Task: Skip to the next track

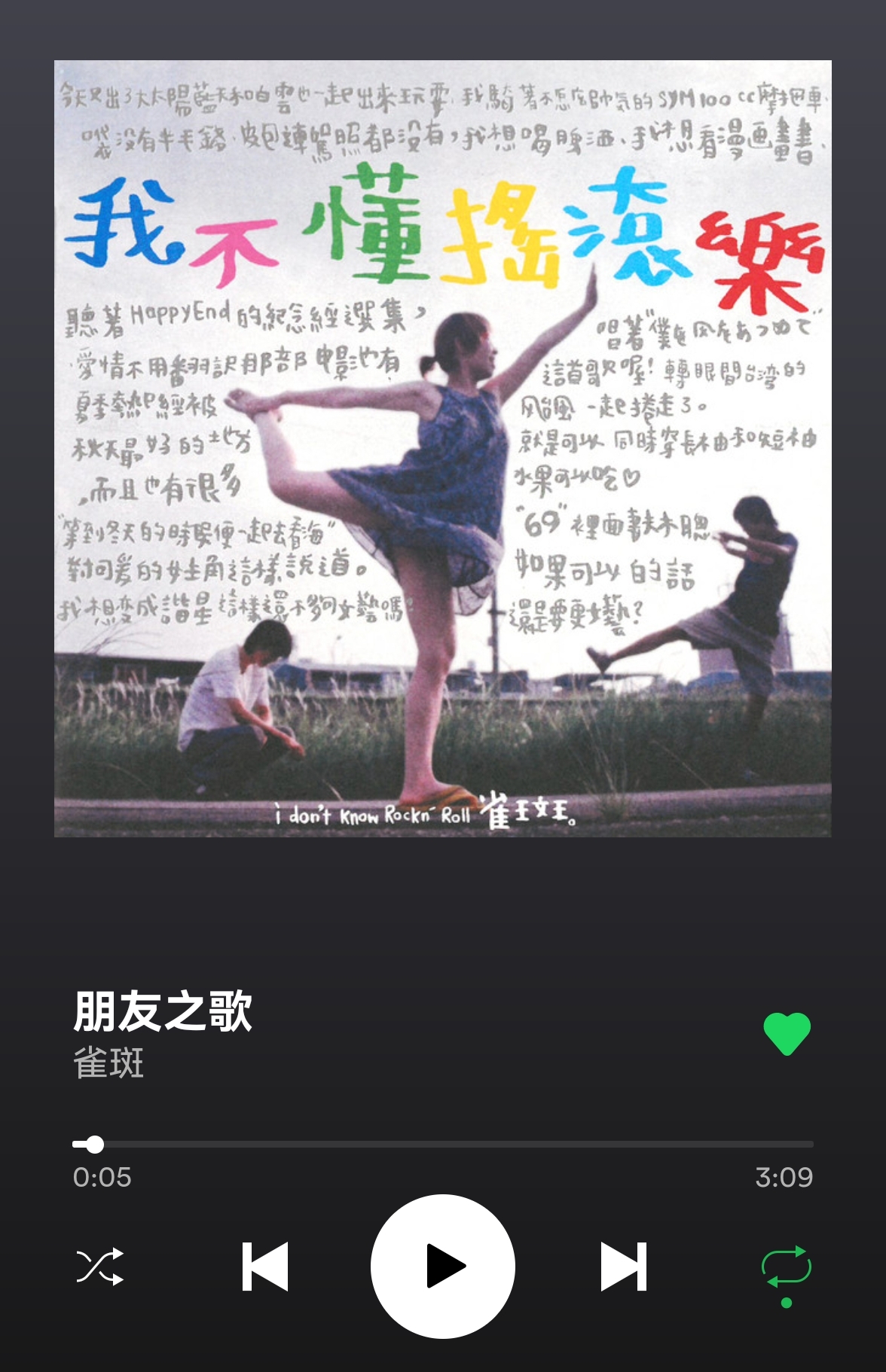Action: [x=624, y=1267]
